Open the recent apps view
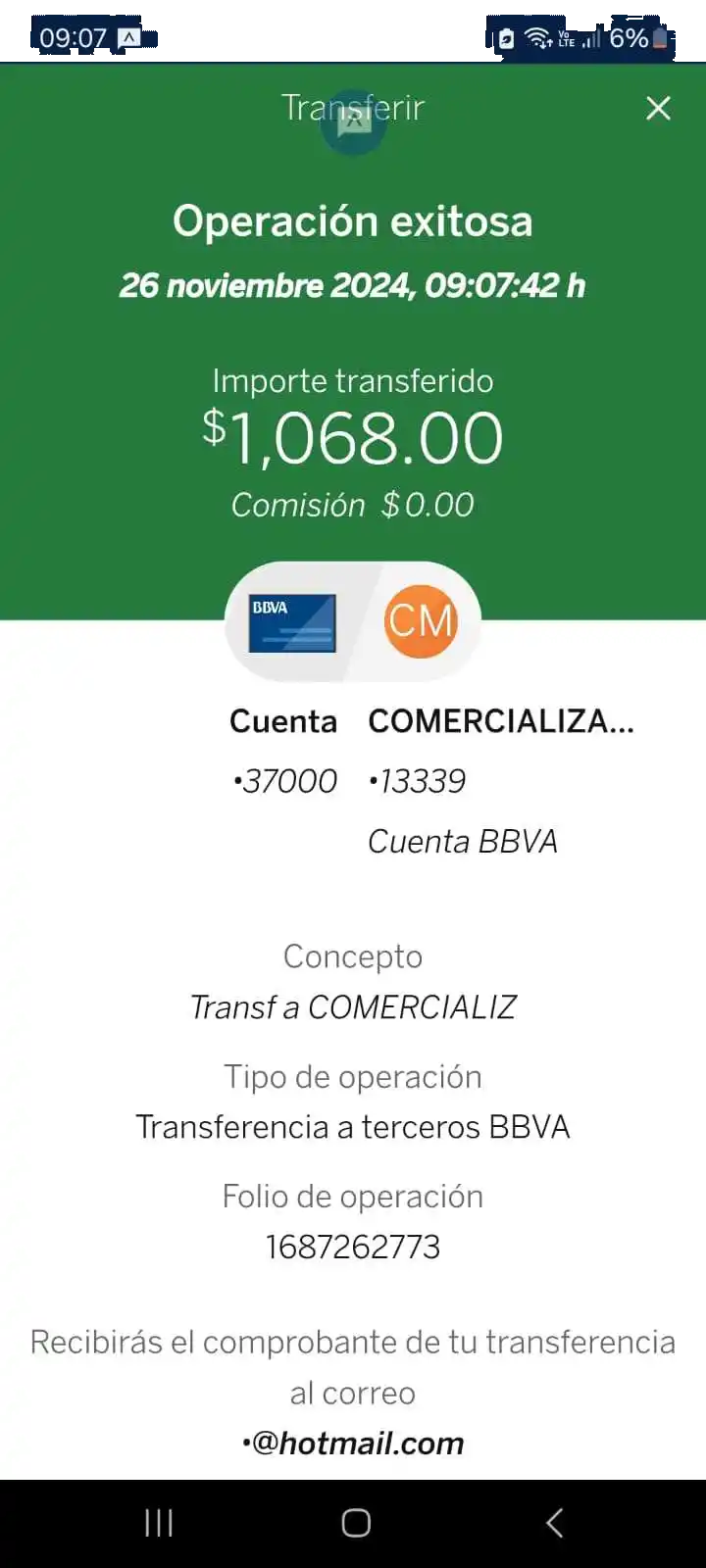The image size is (706, 1568). 159,1523
